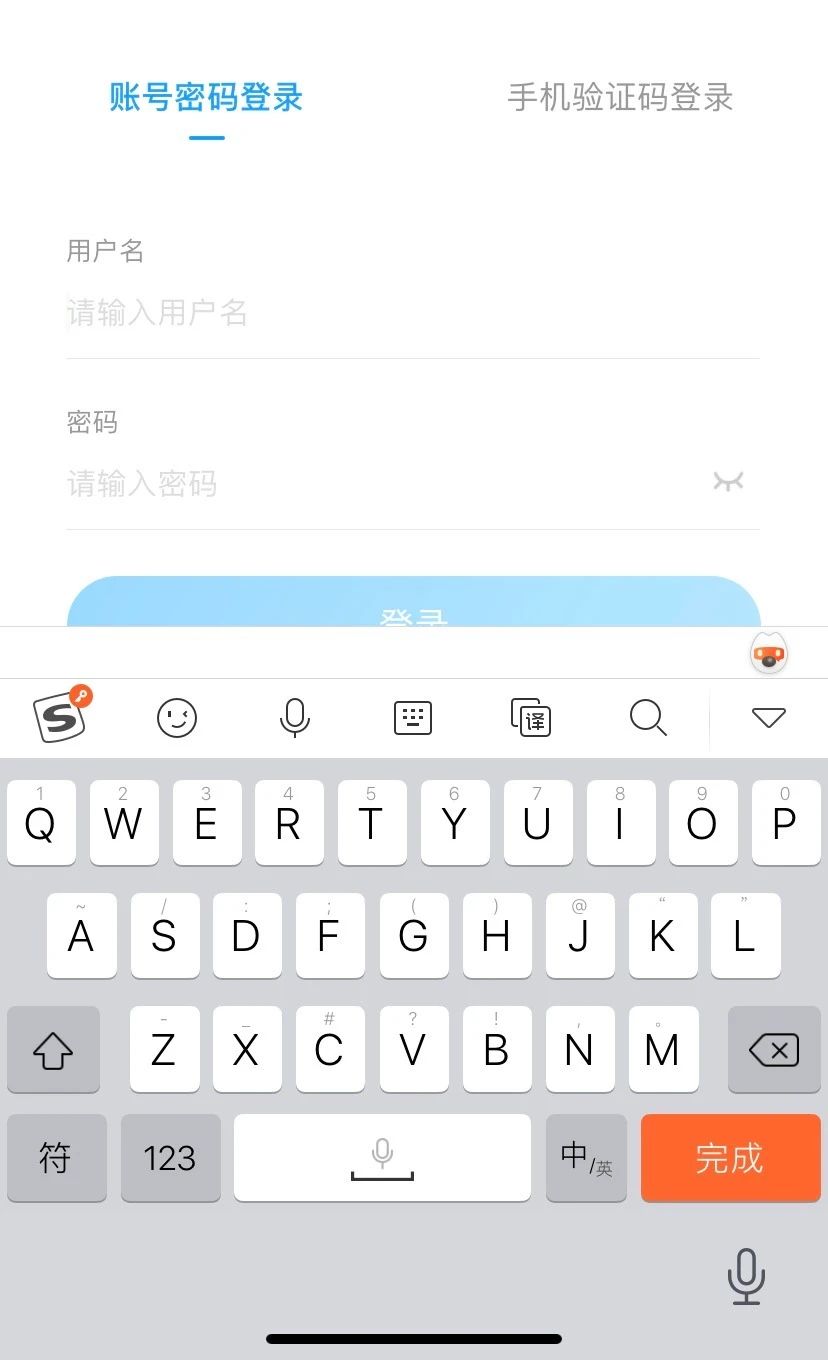Open keyboard layout switcher icon

413,718
